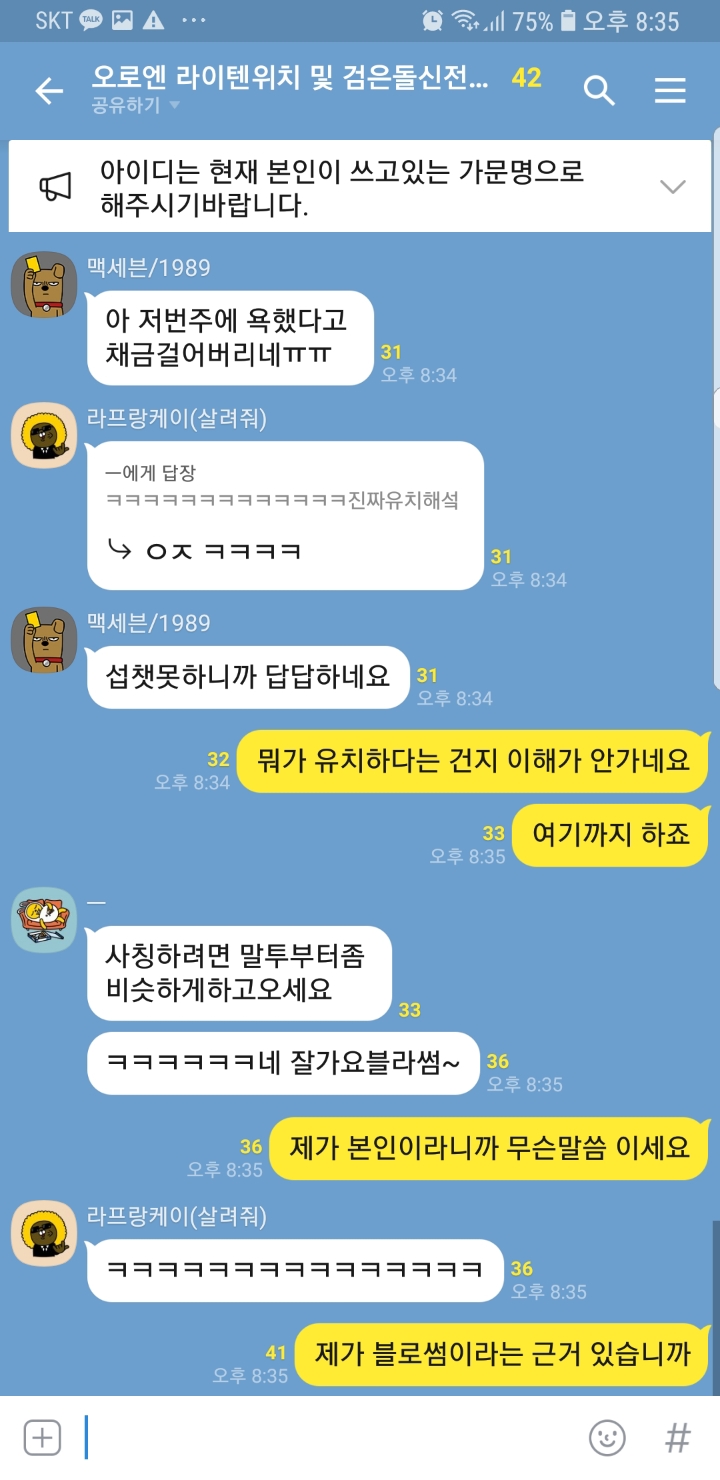View 라프랑케이's profile above the reply message
Screen dimensions: 720x1480
point(44,435)
